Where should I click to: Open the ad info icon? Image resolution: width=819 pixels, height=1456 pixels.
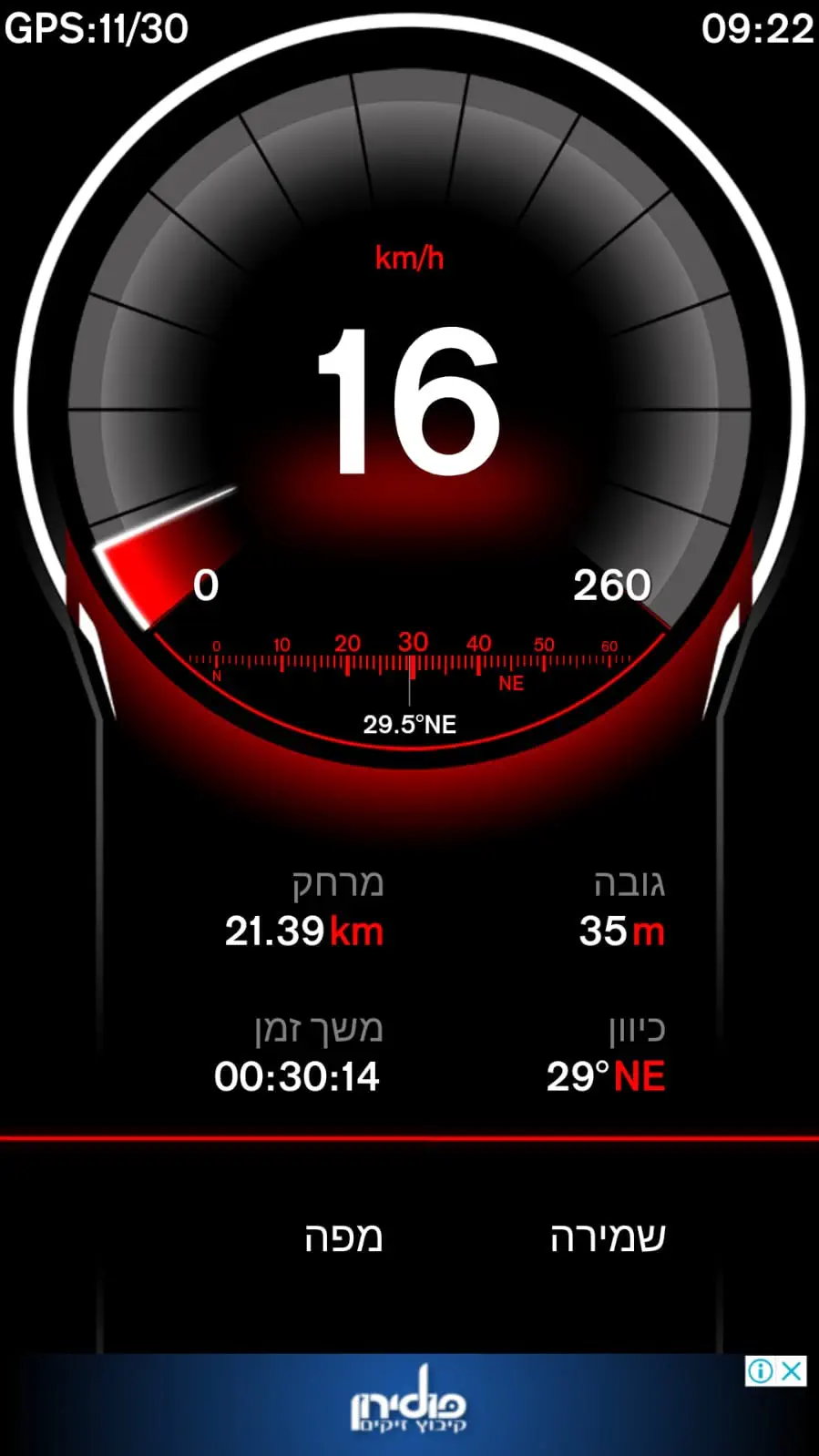(760, 1370)
